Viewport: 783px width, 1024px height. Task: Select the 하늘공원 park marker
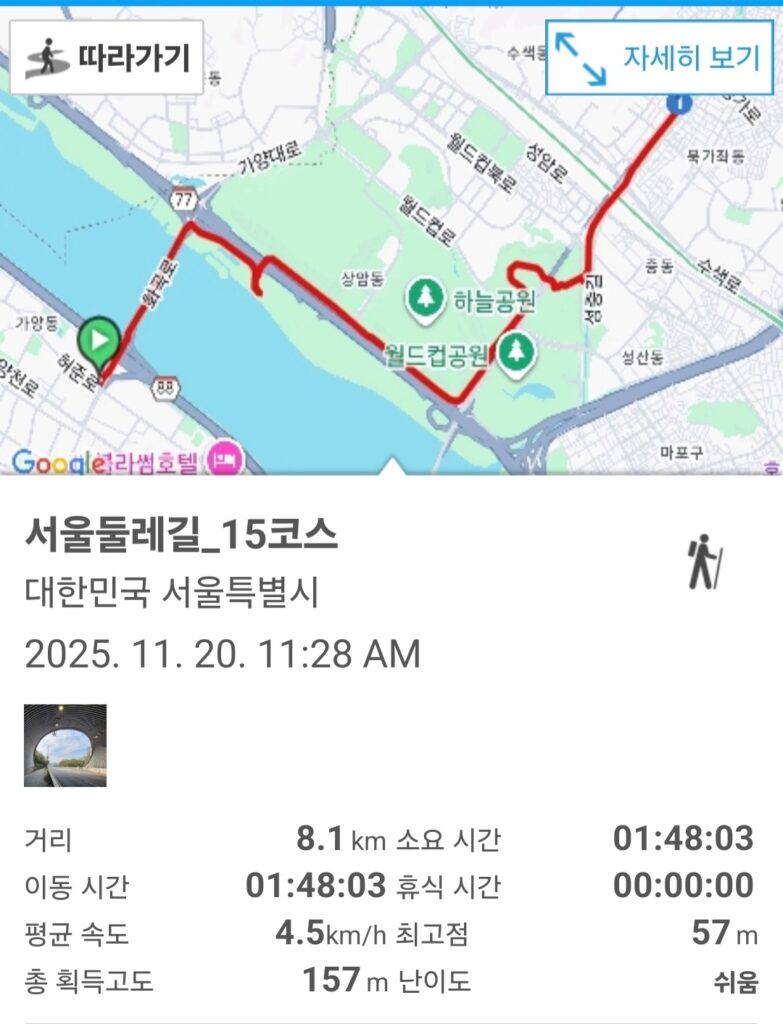coord(426,297)
